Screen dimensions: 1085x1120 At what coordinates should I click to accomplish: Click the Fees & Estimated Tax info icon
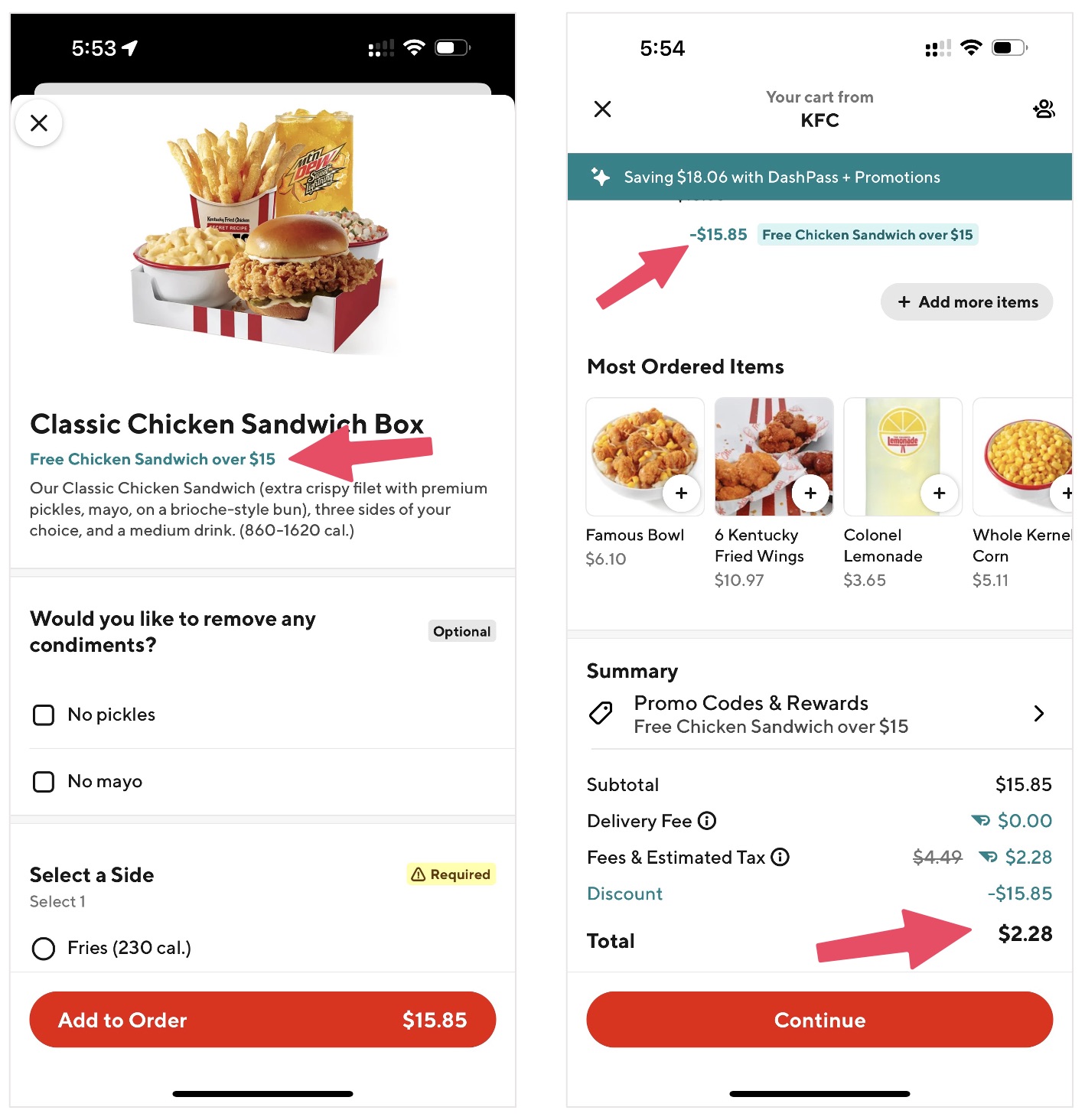point(780,857)
